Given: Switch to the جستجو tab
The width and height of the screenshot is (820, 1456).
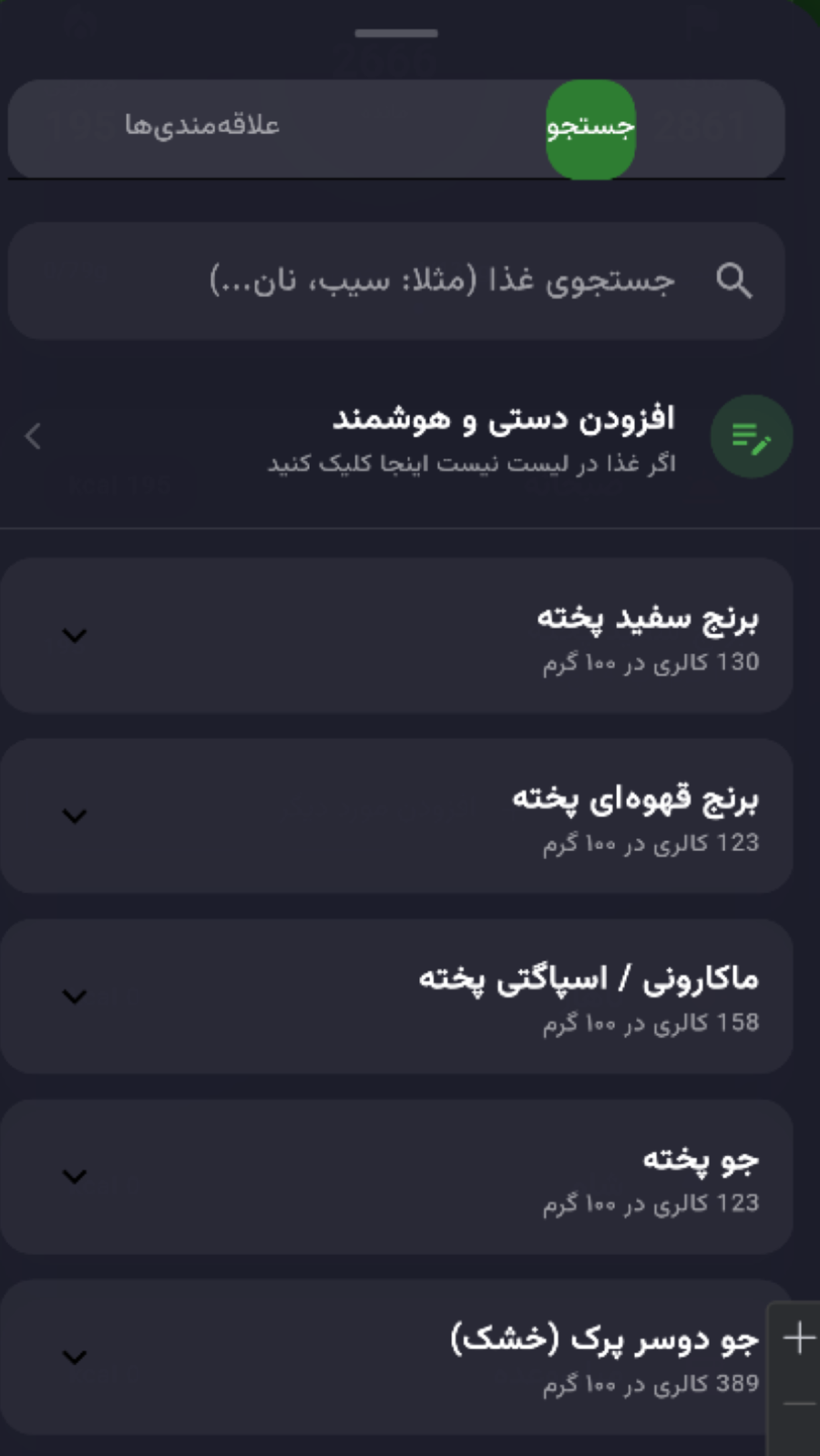Looking at the screenshot, I should click(x=590, y=128).
